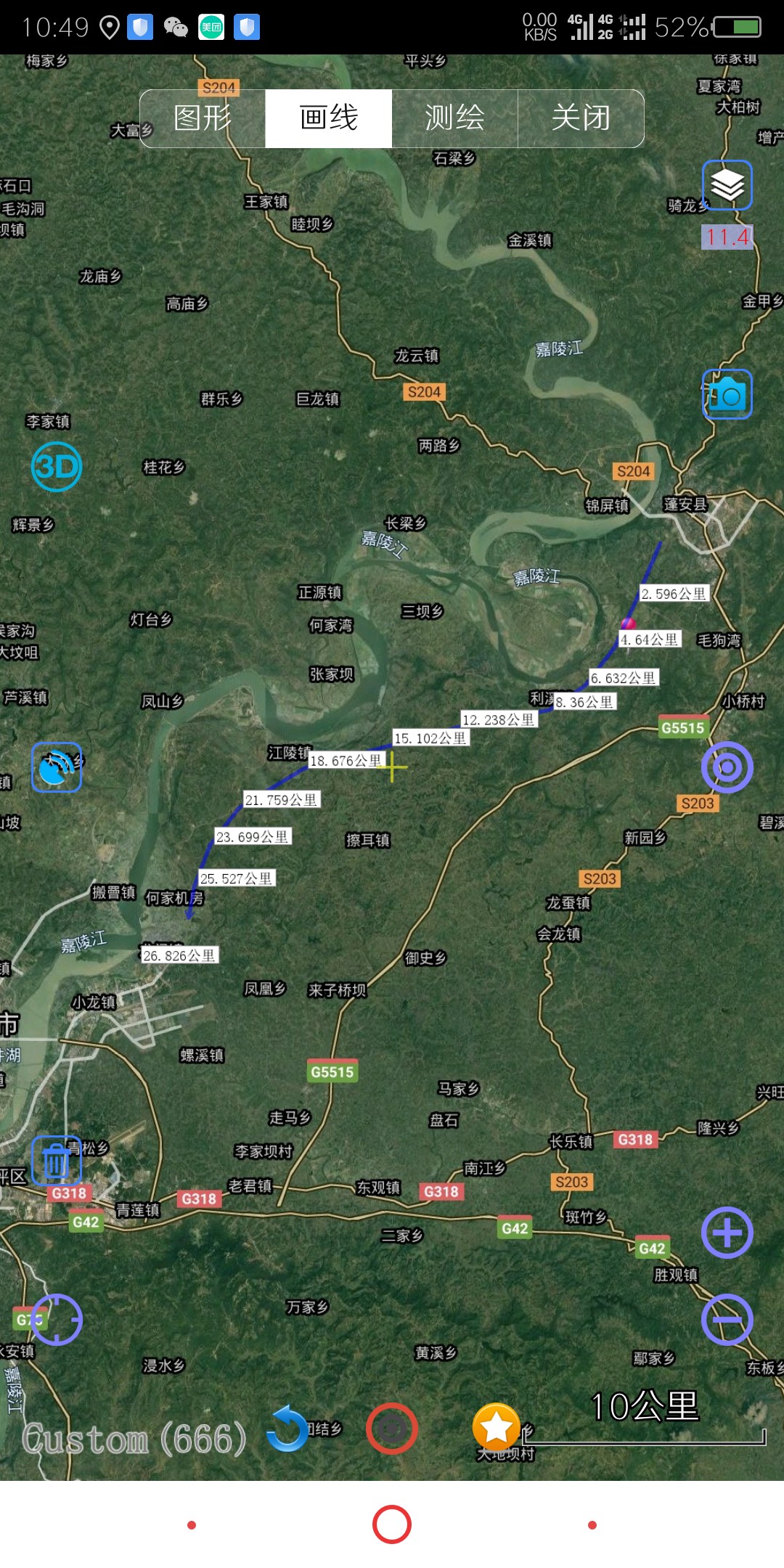
Task: Tap 关闭 to close drawing toolbar
Action: point(581,118)
